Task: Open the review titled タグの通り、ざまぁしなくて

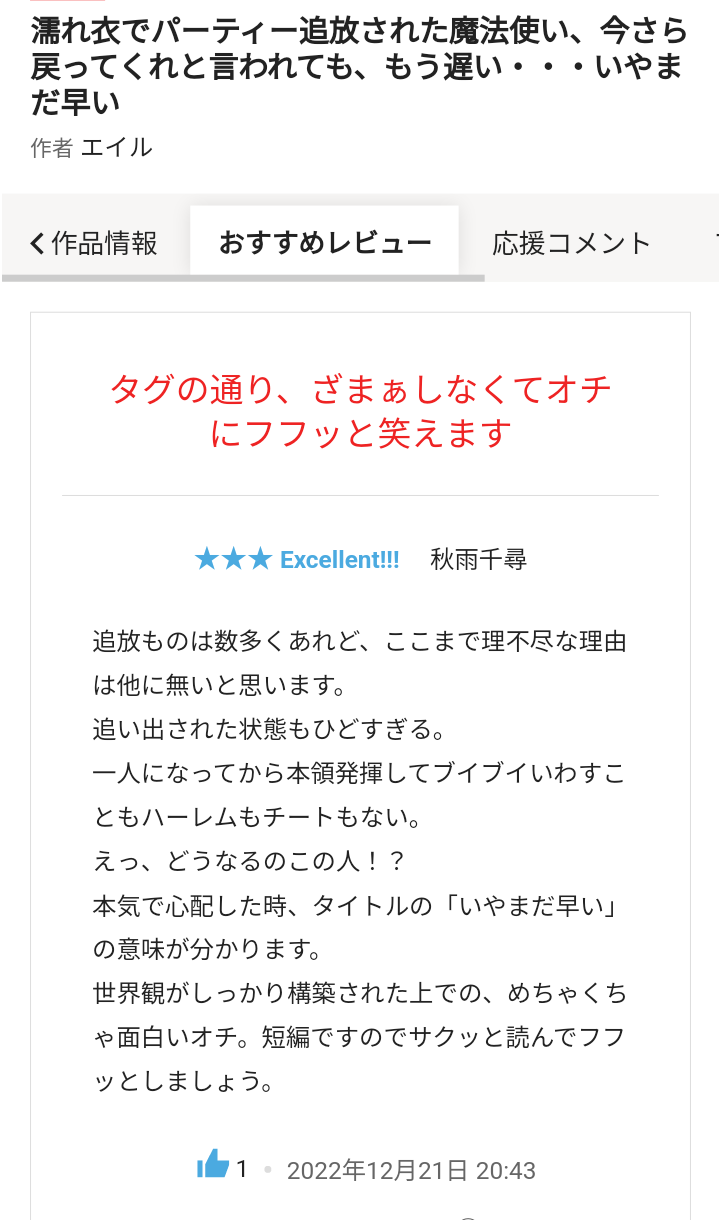Action: (360, 410)
